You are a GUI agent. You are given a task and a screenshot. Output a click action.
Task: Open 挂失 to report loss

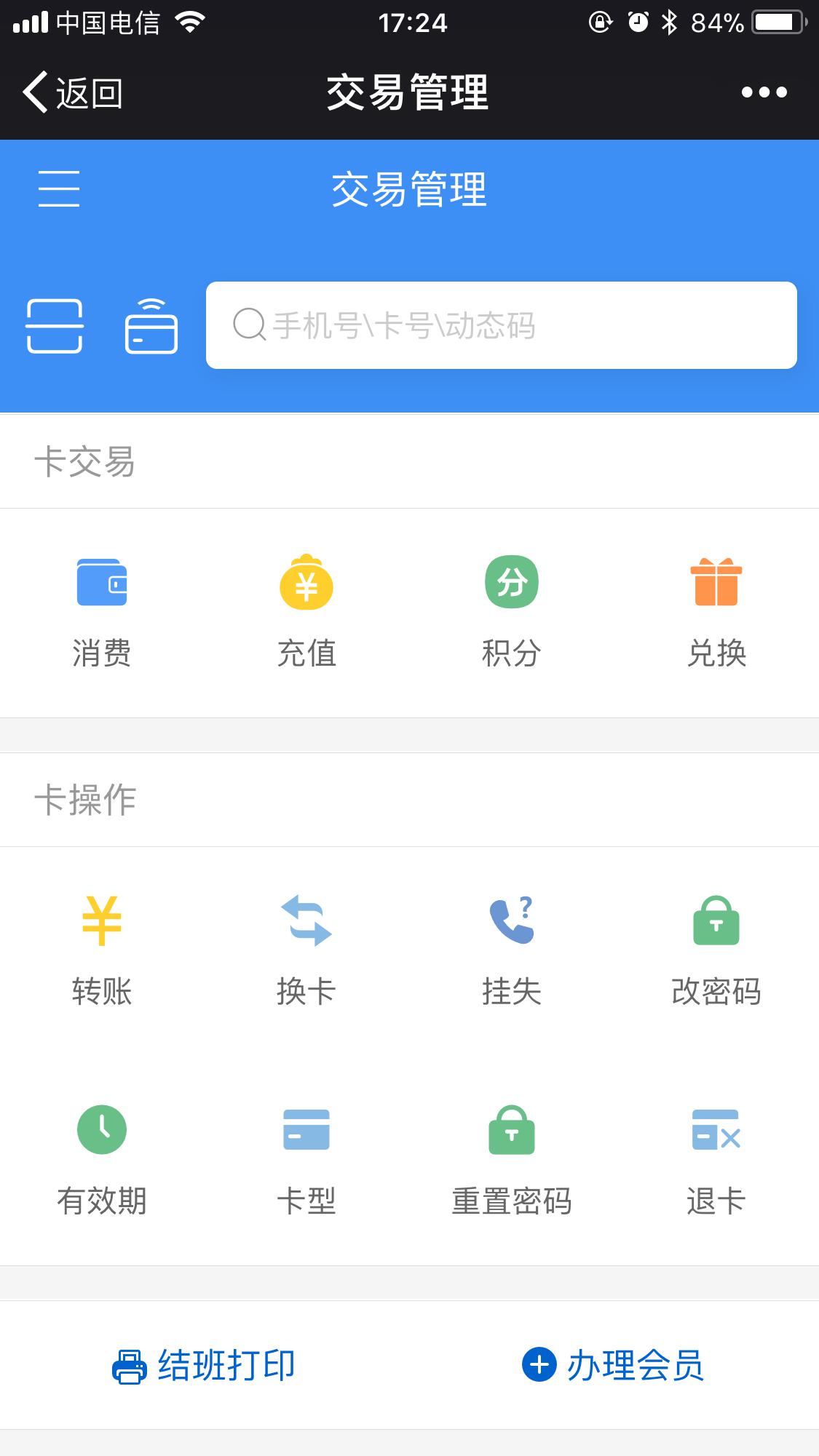pos(512,950)
